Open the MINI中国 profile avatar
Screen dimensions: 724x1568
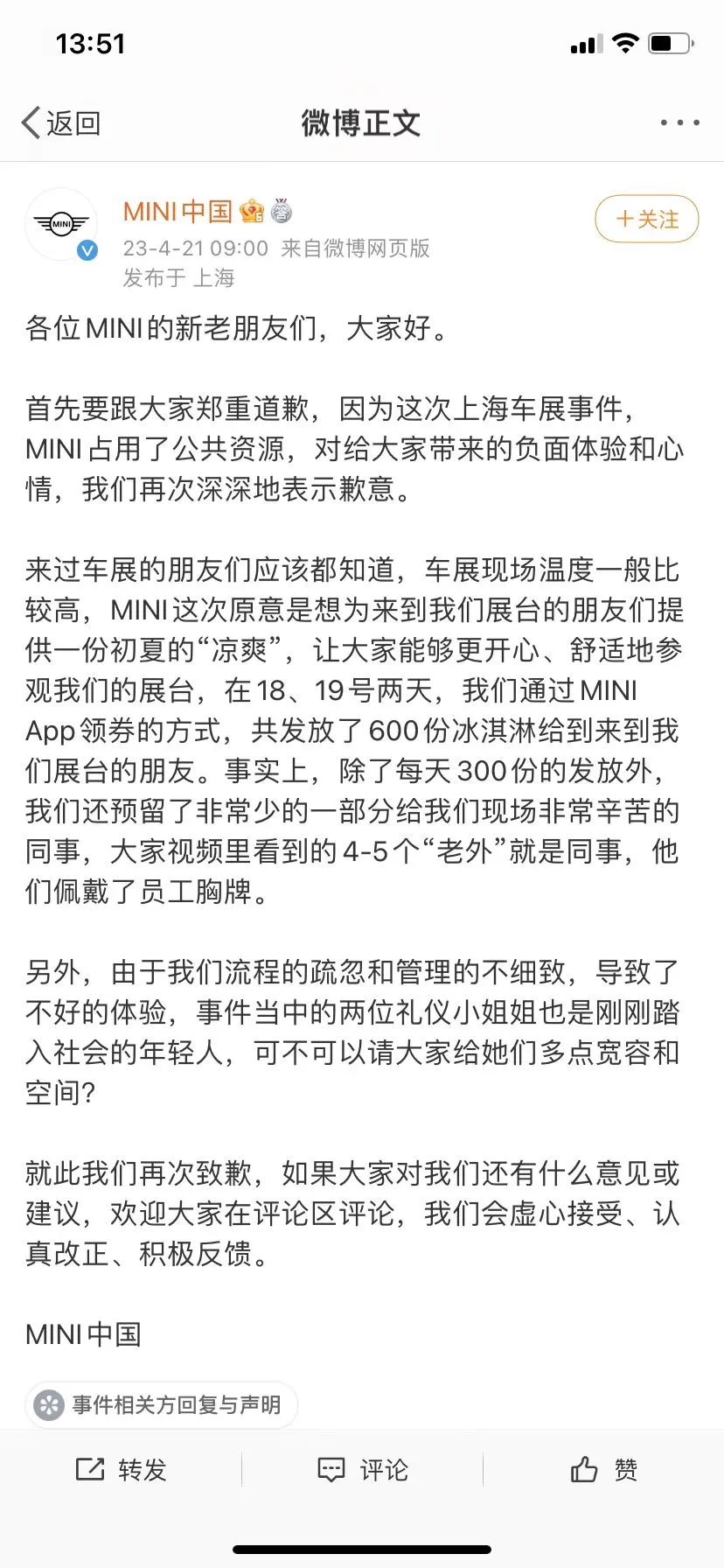click(x=62, y=225)
